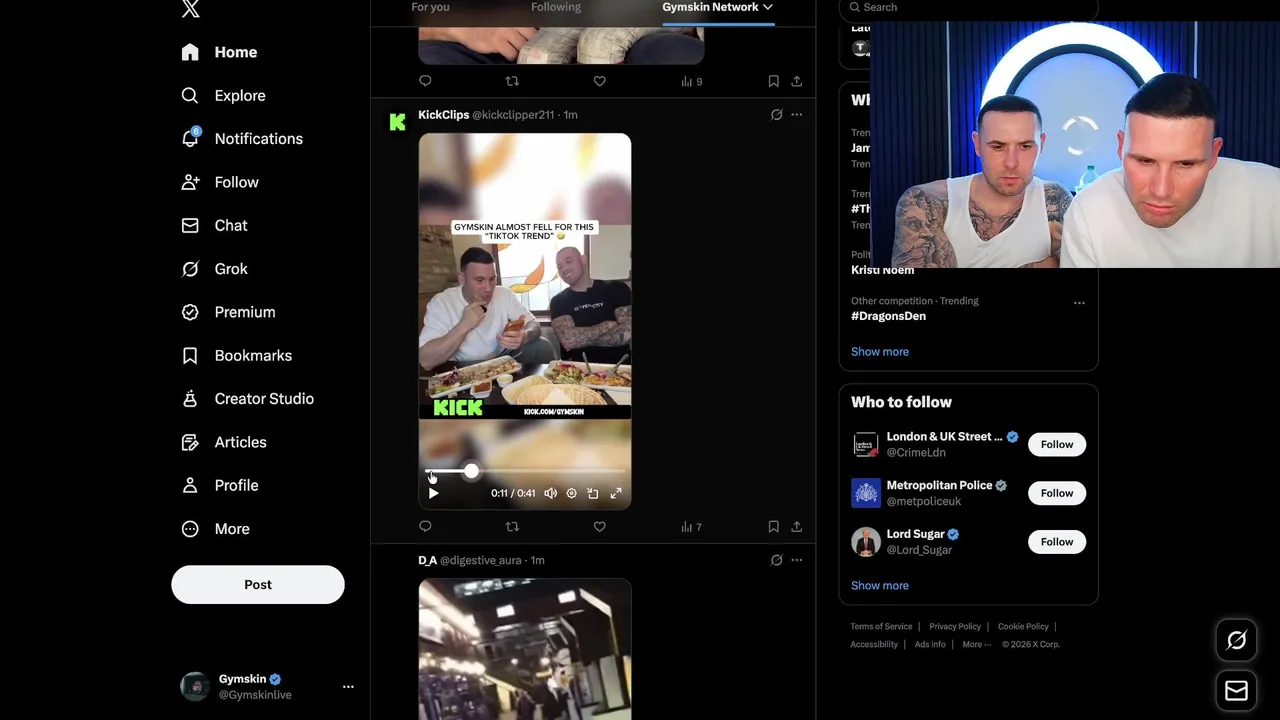
Task: Open video fullscreen mode
Action: pos(616,493)
